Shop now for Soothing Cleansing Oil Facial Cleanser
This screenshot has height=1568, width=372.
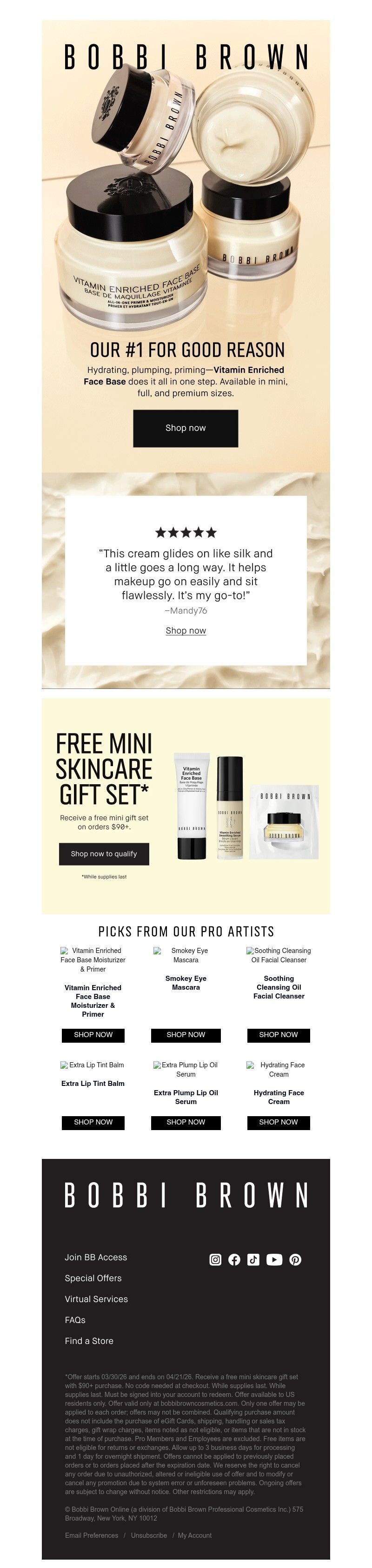(x=278, y=1035)
